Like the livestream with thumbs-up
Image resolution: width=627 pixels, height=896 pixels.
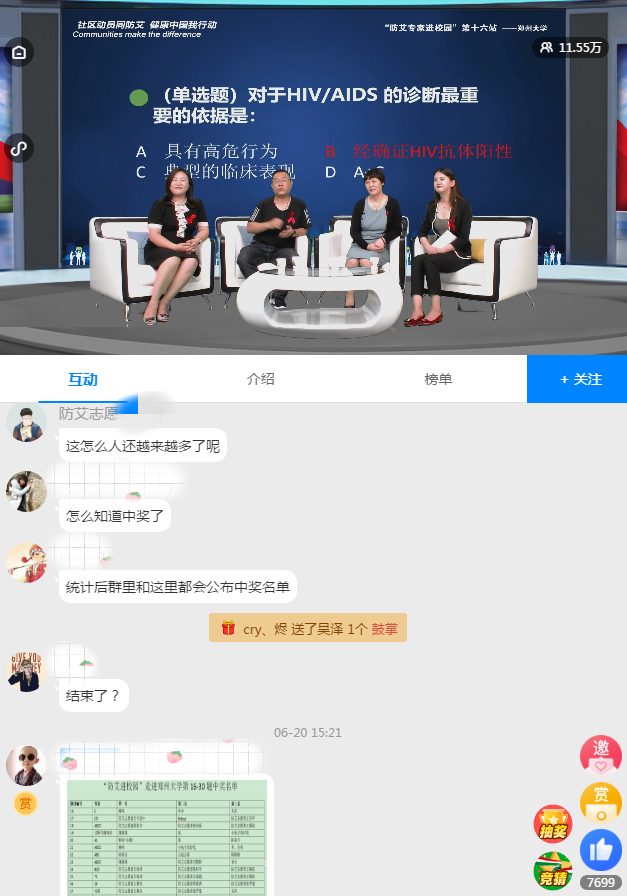tap(601, 851)
